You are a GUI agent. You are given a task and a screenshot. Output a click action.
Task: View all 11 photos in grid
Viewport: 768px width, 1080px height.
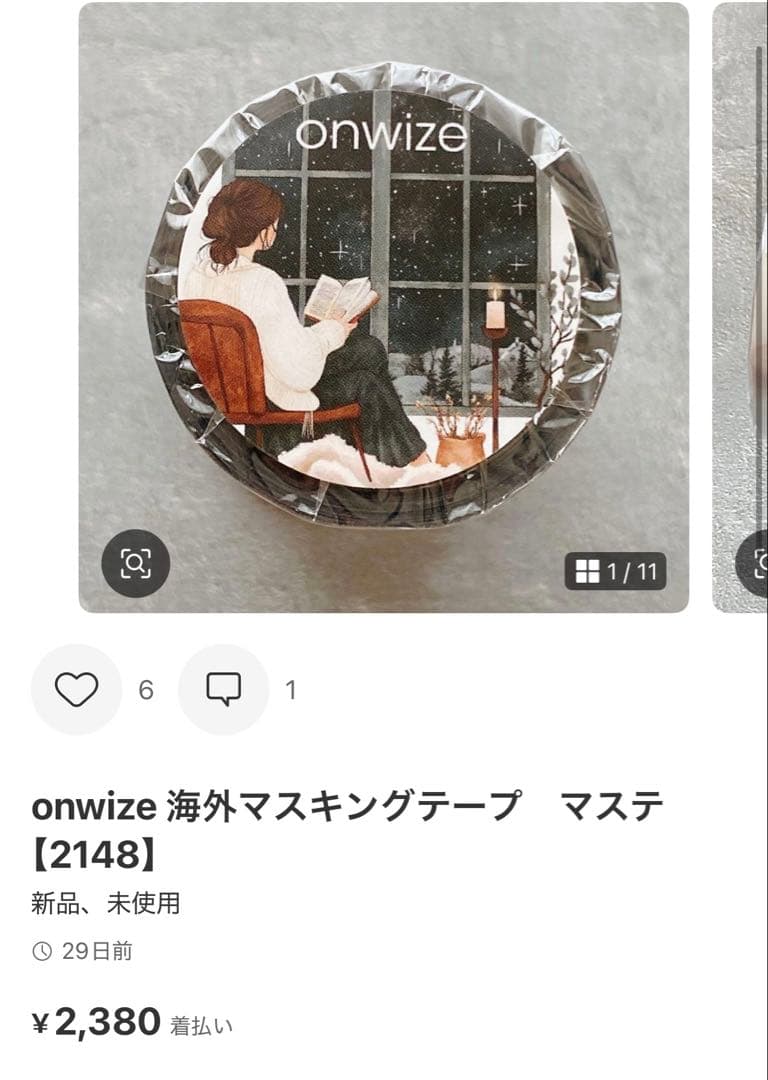point(616,572)
